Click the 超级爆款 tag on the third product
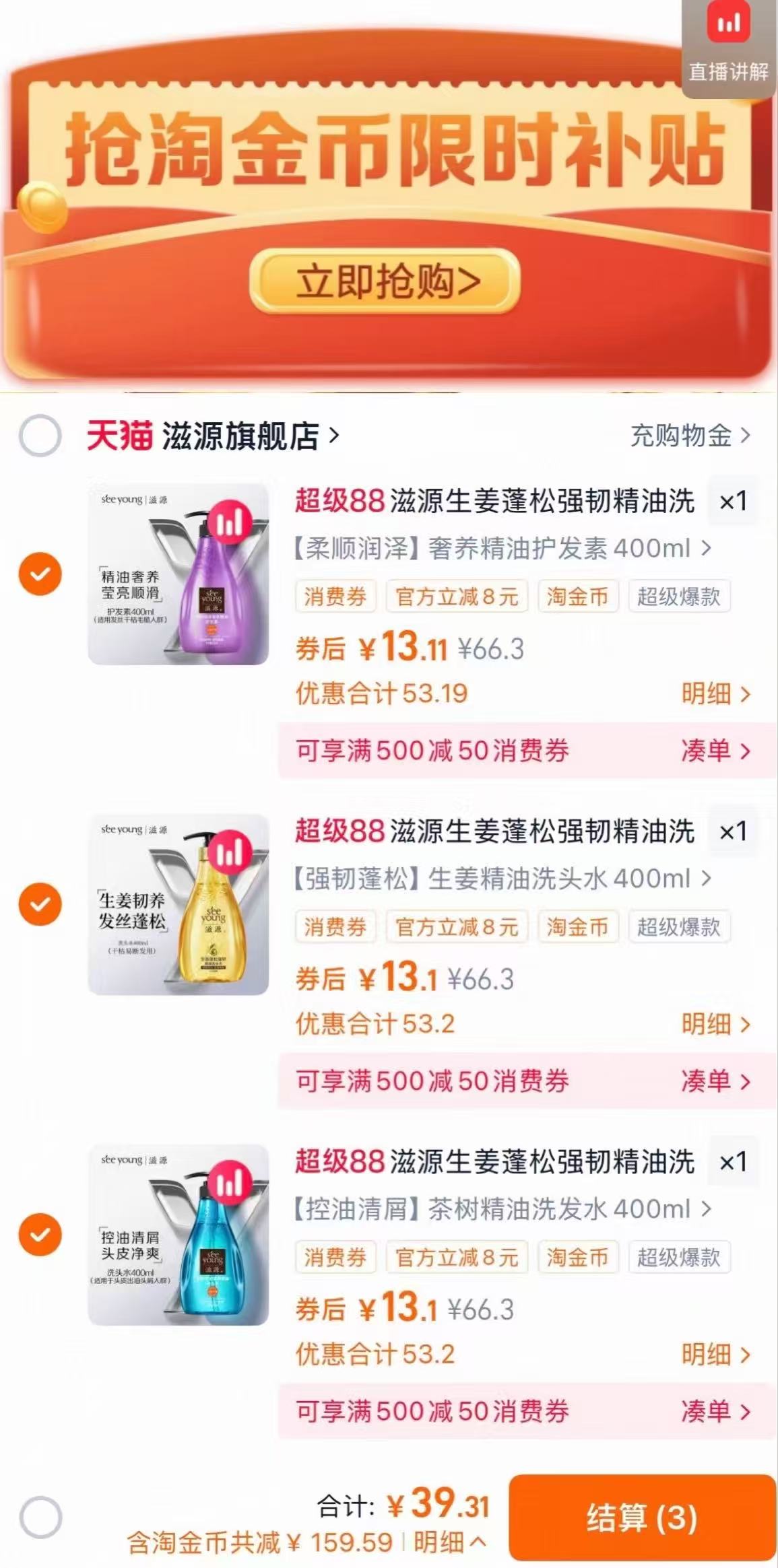Screen dimensions: 778x1568 (x=680, y=1256)
